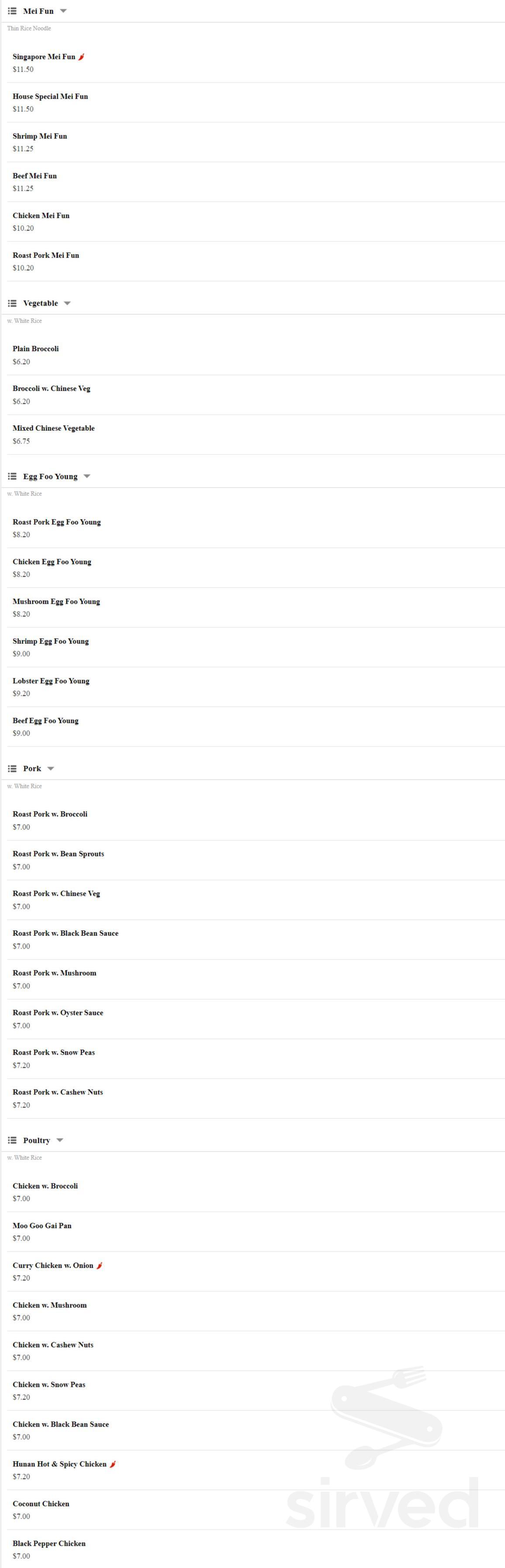Collapse the Mei Fun section

pyautogui.click(x=63, y=11)
